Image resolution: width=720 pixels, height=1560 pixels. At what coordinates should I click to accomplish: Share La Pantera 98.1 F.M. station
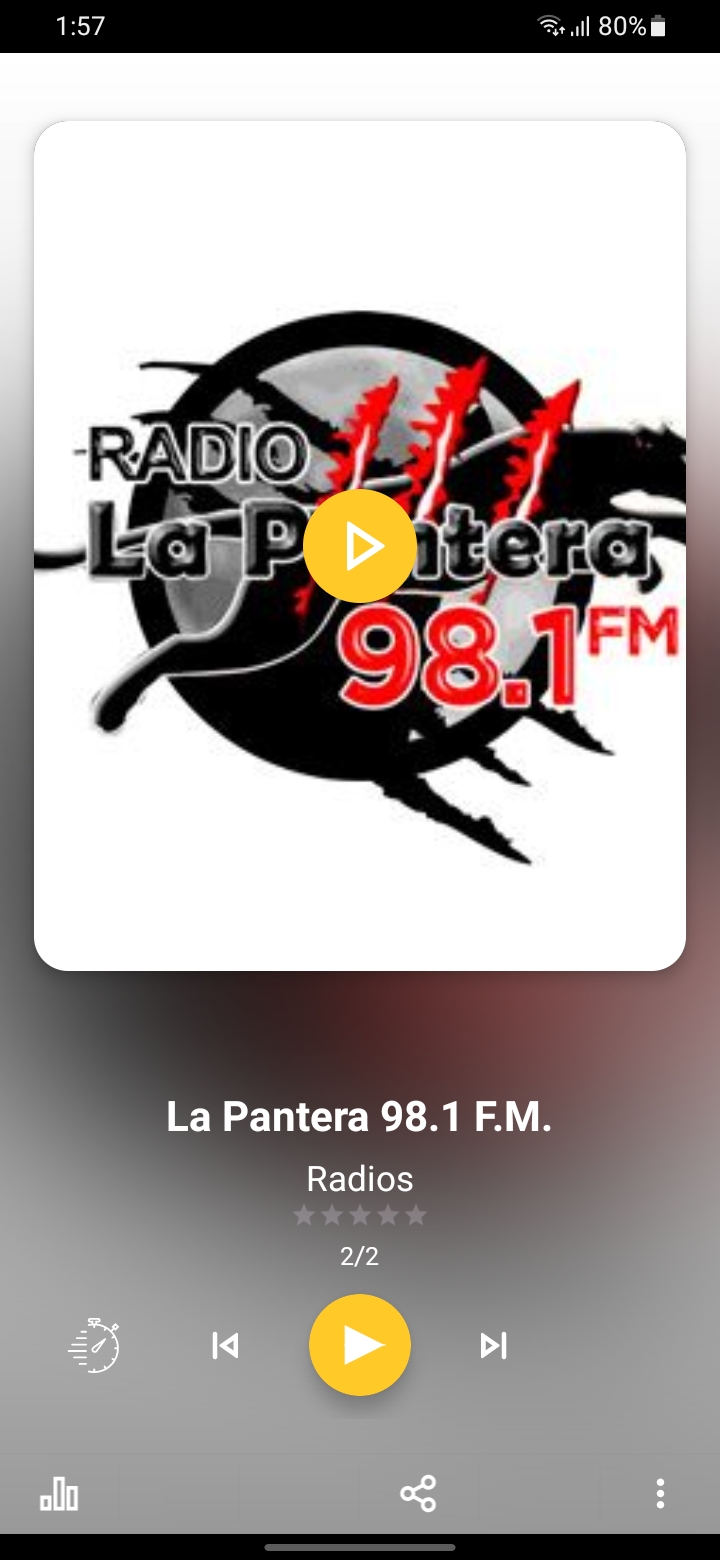(x=418, y=1493)
